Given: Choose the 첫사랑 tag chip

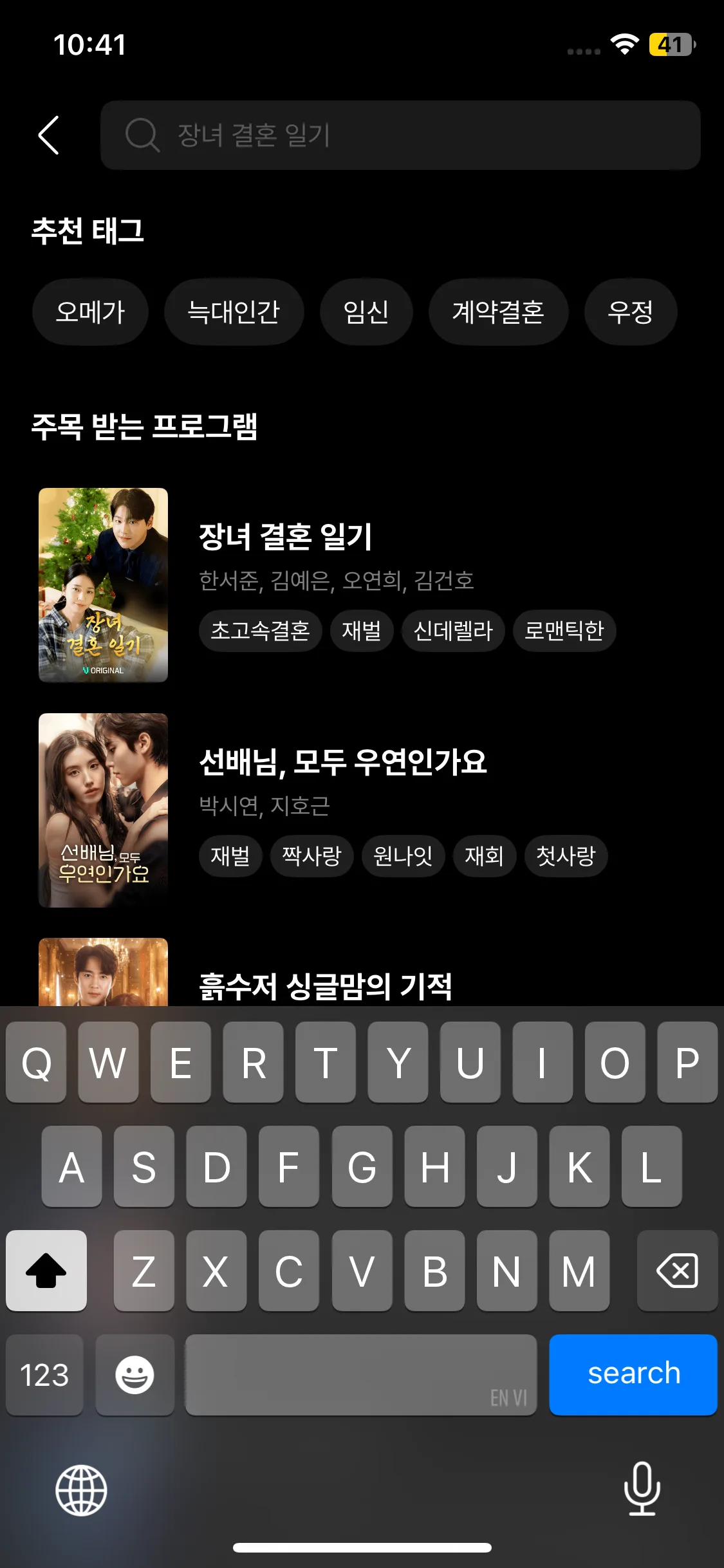Looking at the screenshot, I should point(566,856).
